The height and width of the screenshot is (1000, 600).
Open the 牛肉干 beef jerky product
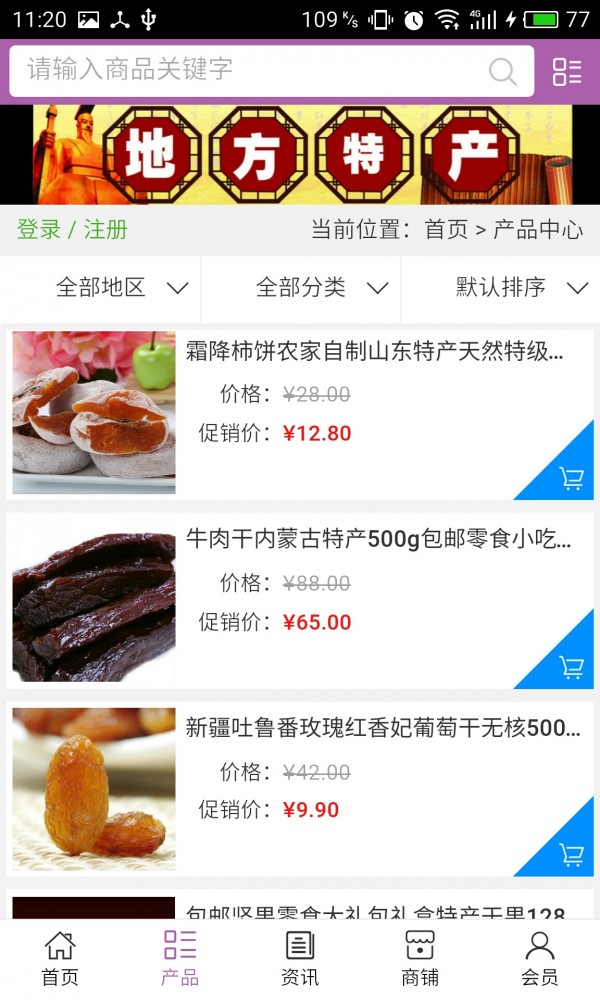click(x=378, y=540)
